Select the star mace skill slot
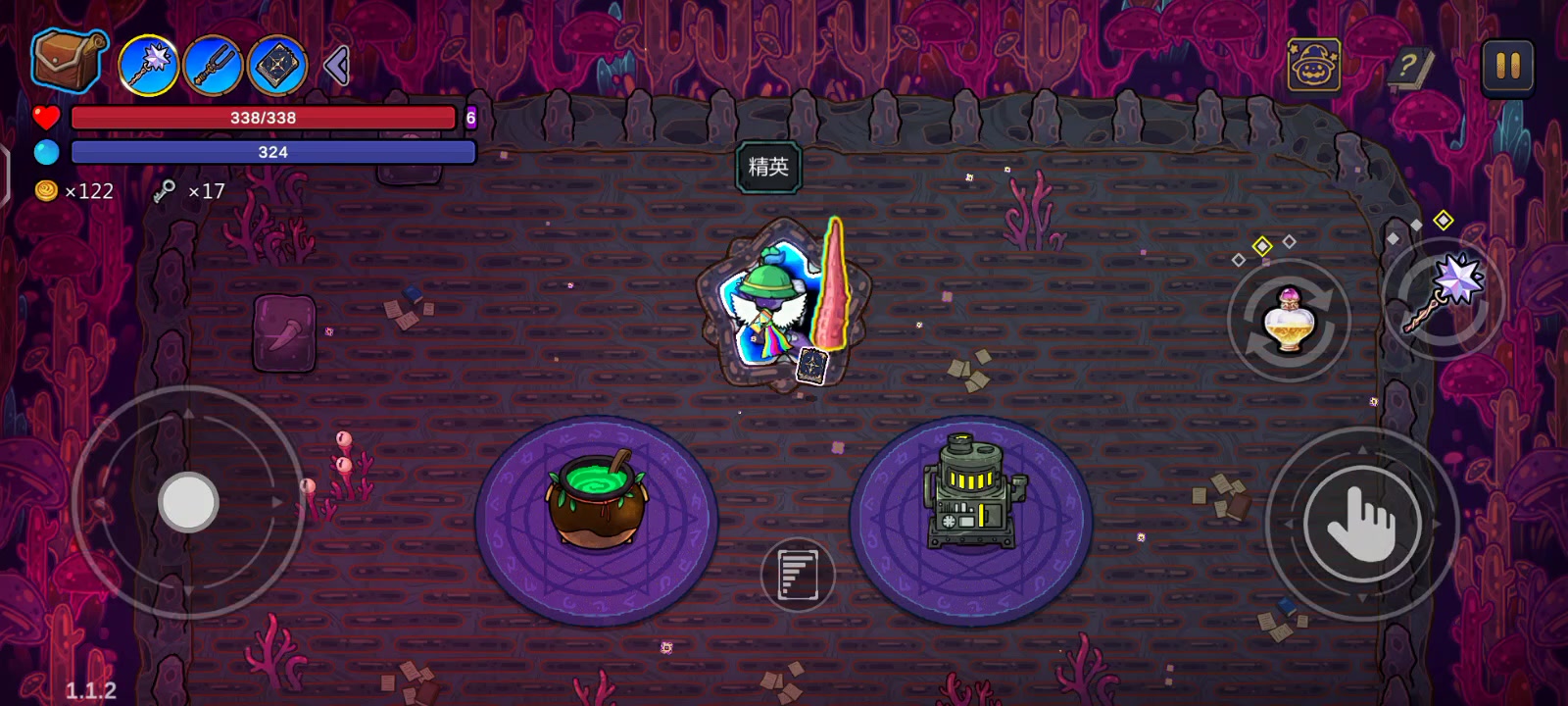The height and width of the screenshot is (706, 1568). click(149, 66)
